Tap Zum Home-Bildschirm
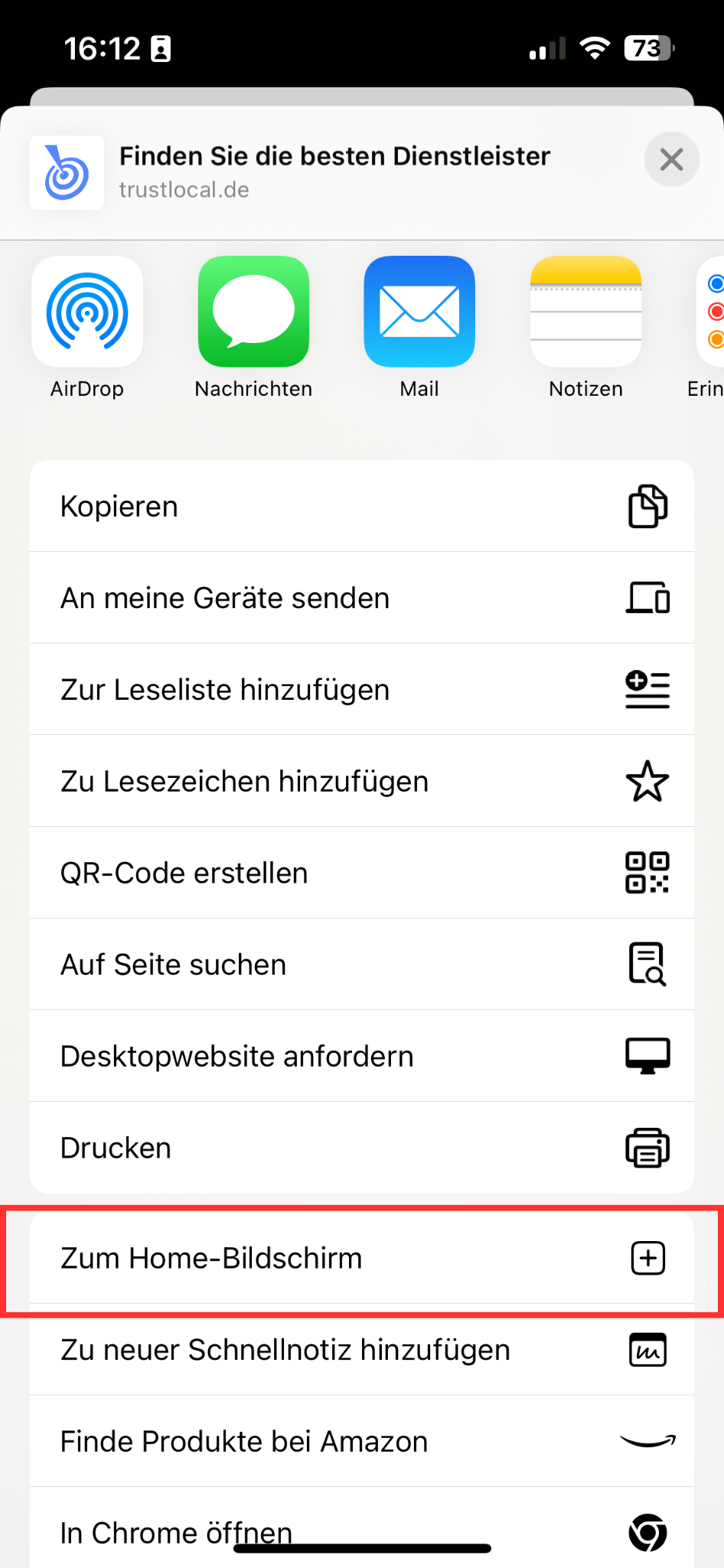Viewport: 724px width, 1568px height. (x=362, y=1258)
